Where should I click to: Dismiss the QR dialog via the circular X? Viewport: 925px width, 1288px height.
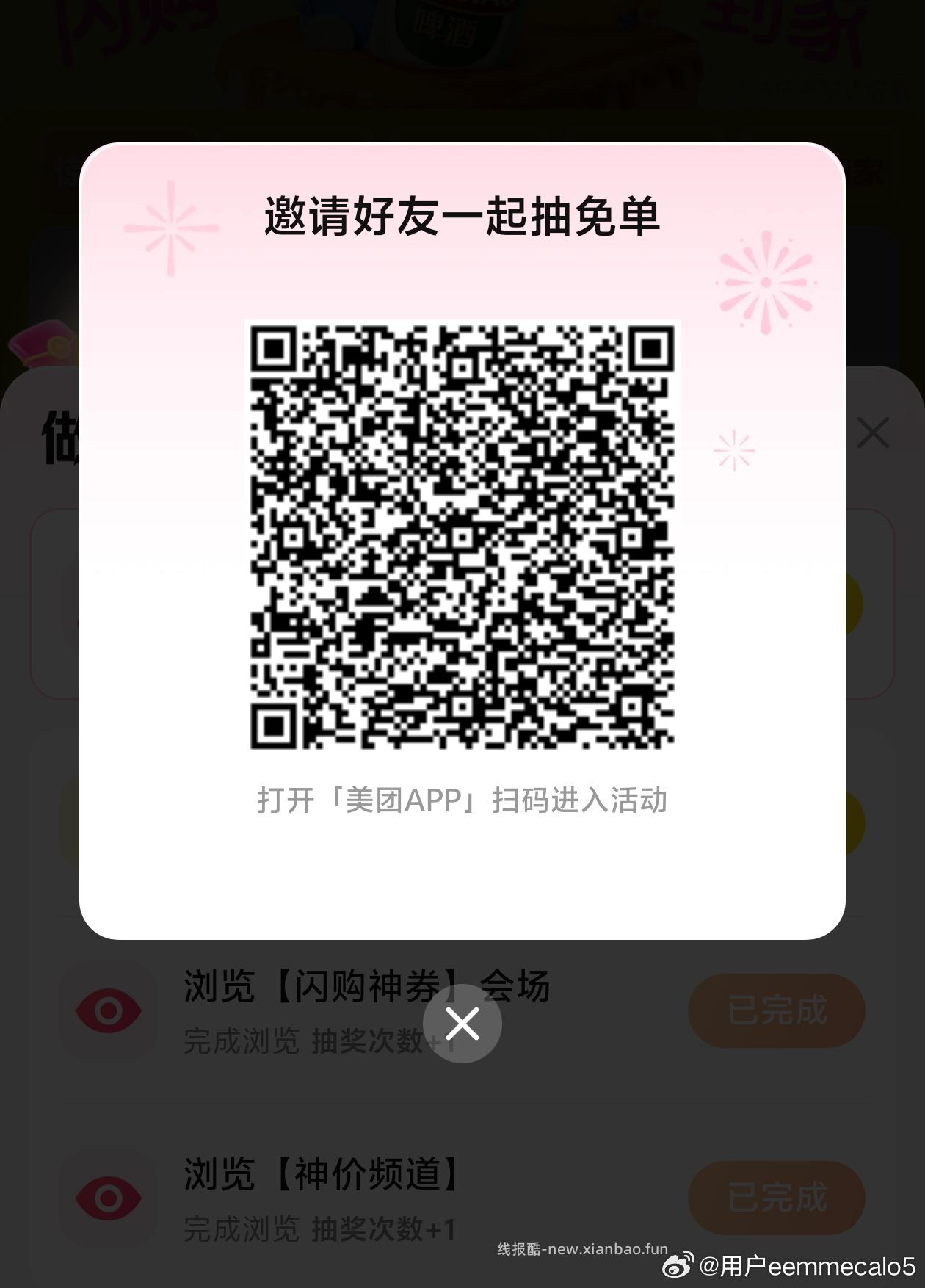coord(462,1023)
